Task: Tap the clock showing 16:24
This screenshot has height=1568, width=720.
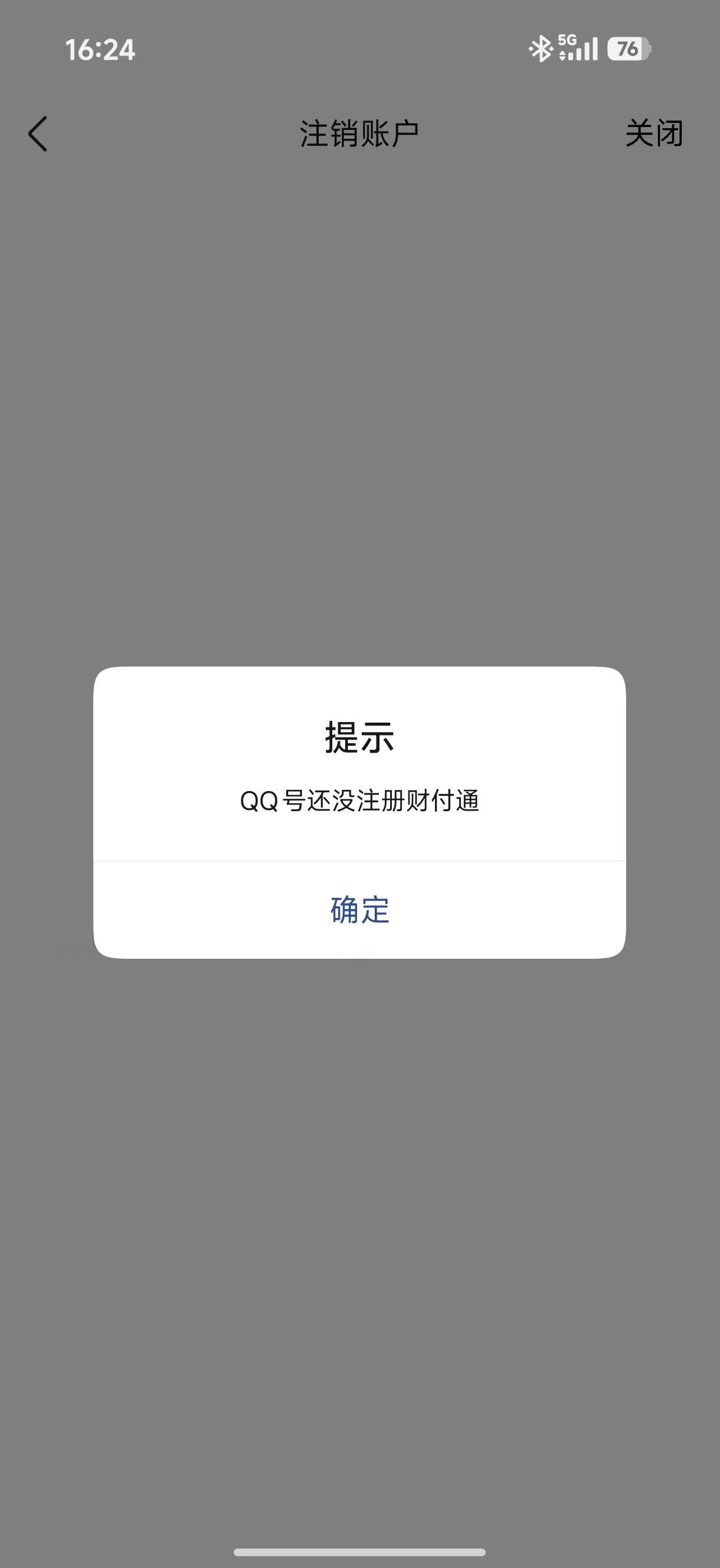Action: click(99, 50)
